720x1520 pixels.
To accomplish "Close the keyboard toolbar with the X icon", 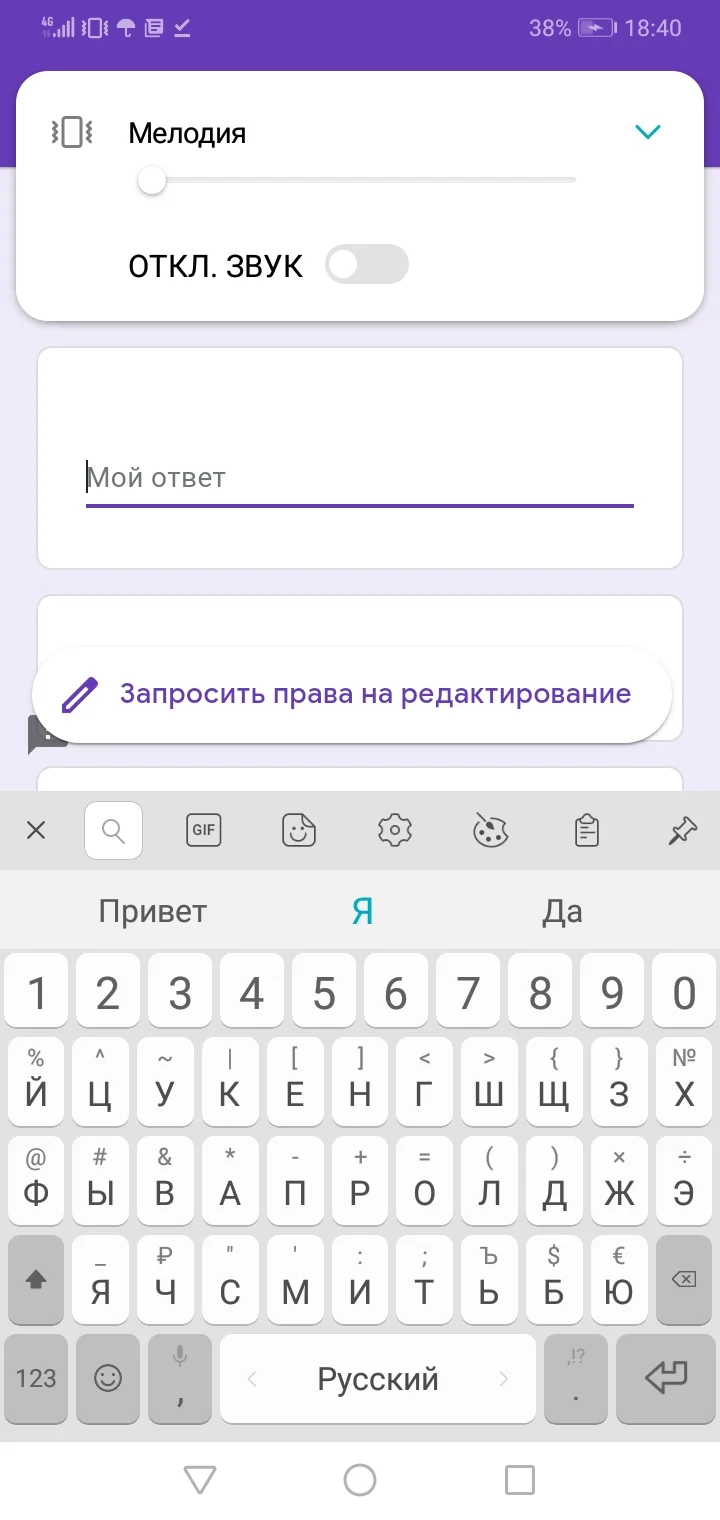I will pos(36,830).
